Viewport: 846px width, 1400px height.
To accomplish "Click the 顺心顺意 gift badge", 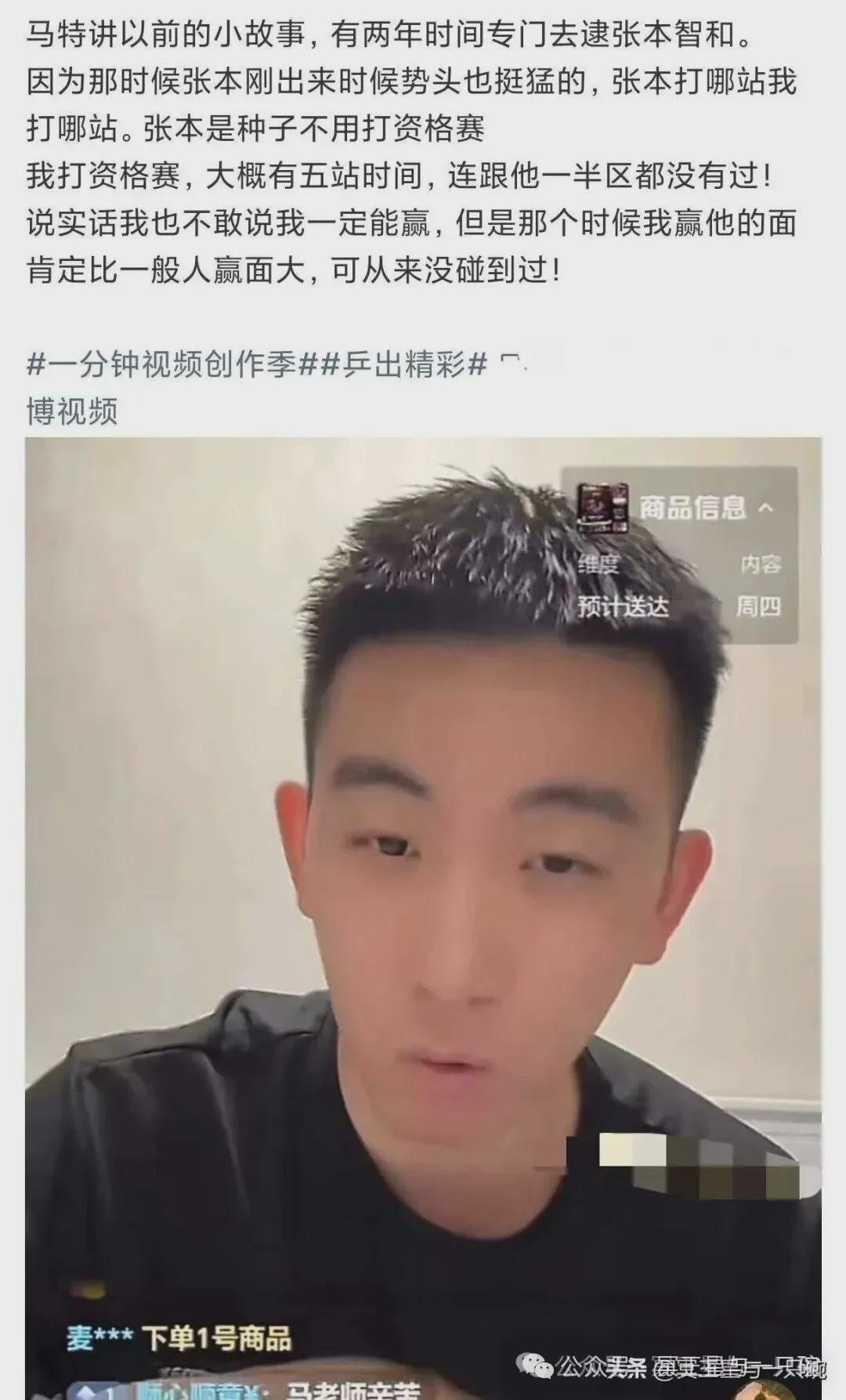I will (196, 1393).
